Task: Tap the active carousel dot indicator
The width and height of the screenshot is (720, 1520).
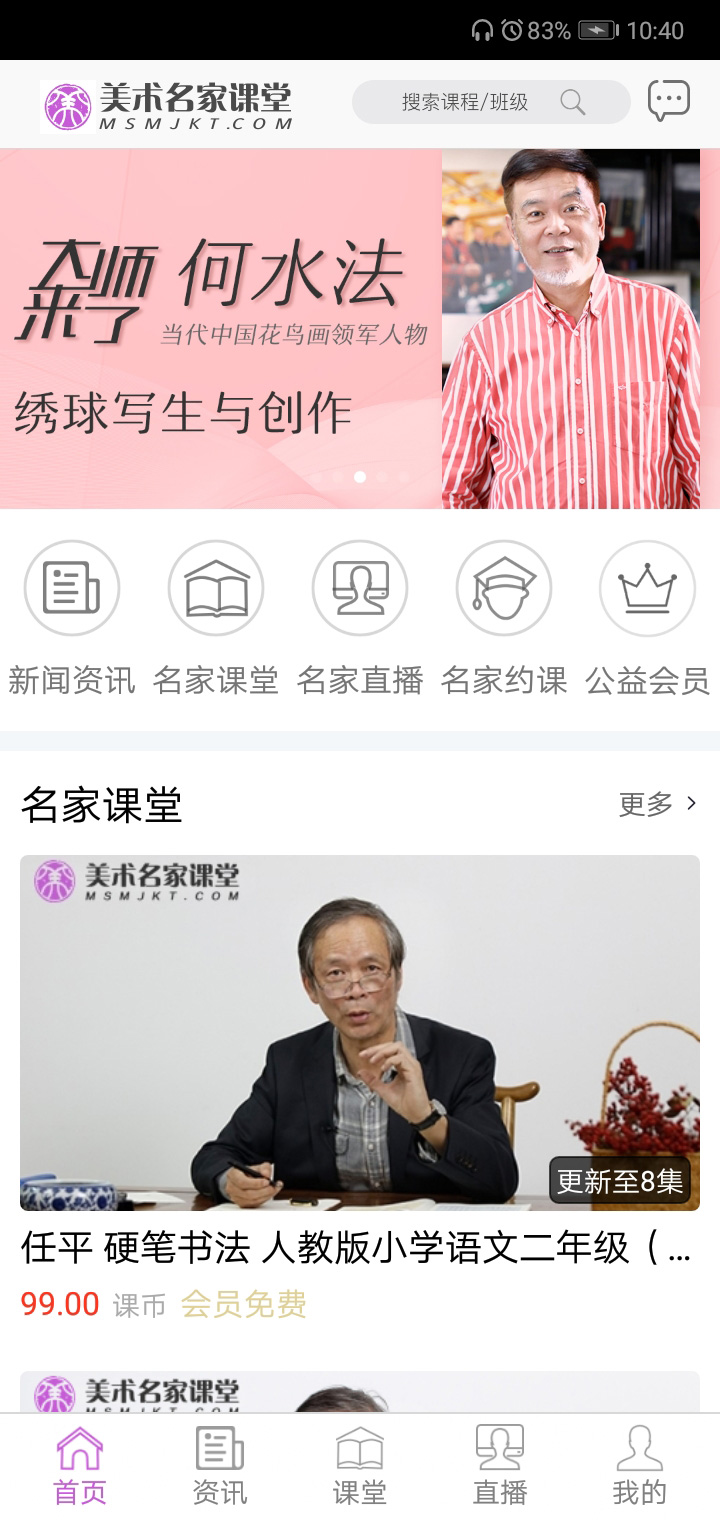Action: pyautogui.click(x=358, y=477)
